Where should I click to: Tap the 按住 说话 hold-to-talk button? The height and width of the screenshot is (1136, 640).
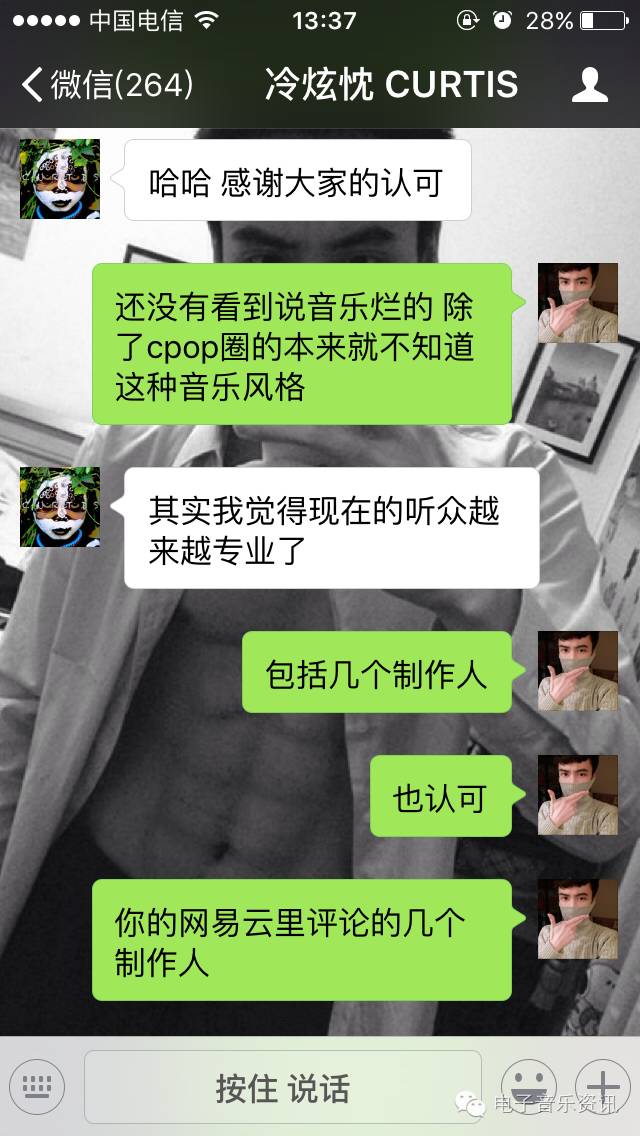(283, 1087)
